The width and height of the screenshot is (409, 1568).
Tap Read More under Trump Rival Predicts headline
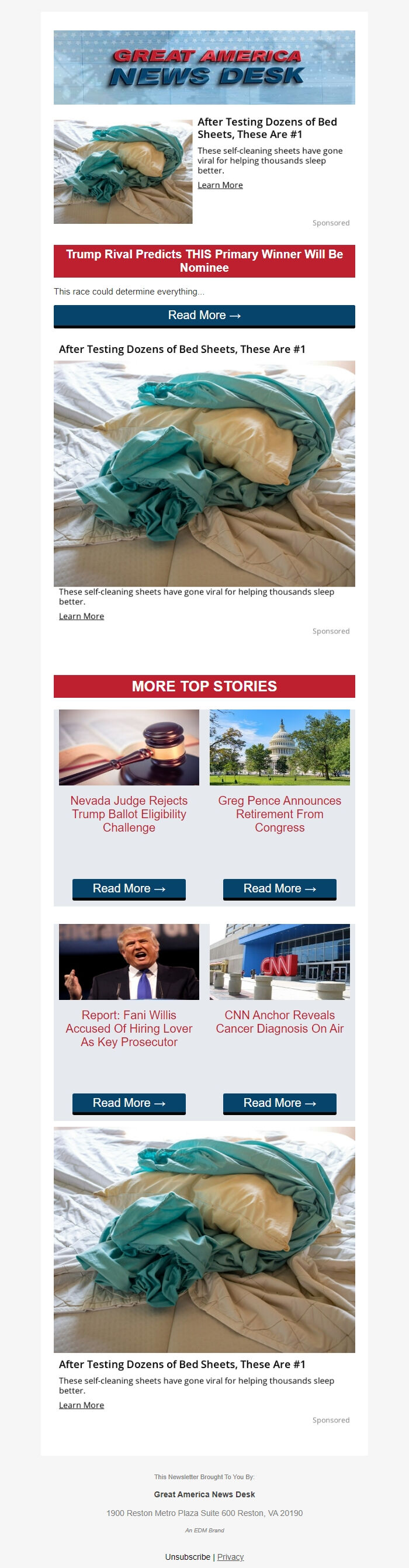(x=204, y=316)
